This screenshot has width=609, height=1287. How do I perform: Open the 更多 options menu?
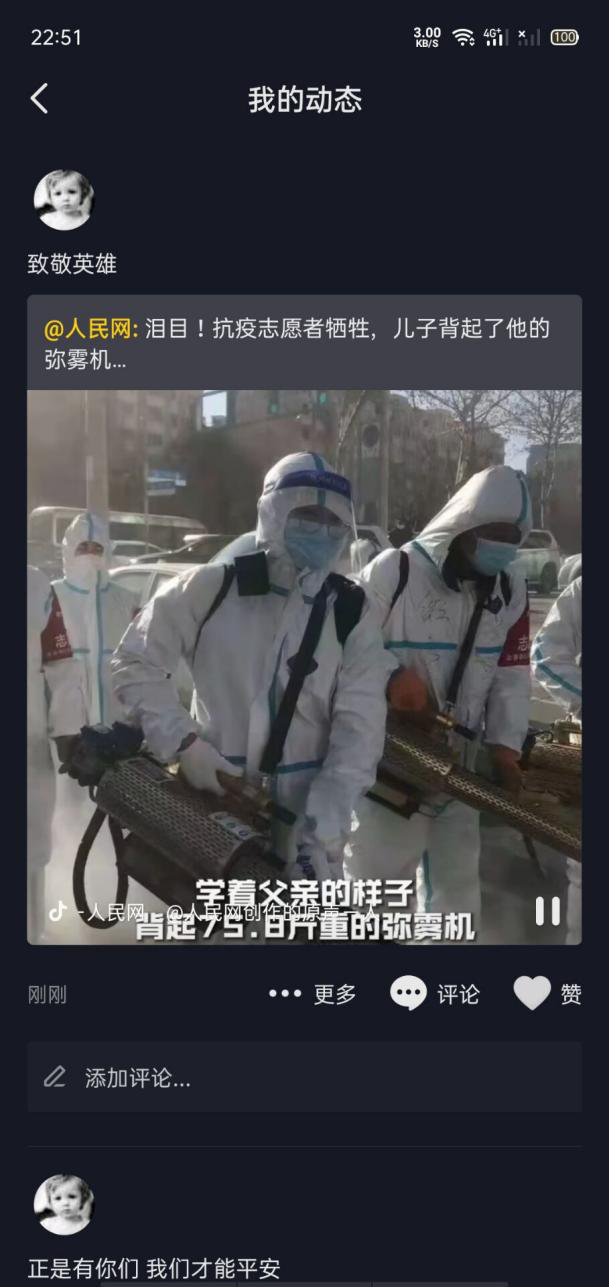[312, 994]
